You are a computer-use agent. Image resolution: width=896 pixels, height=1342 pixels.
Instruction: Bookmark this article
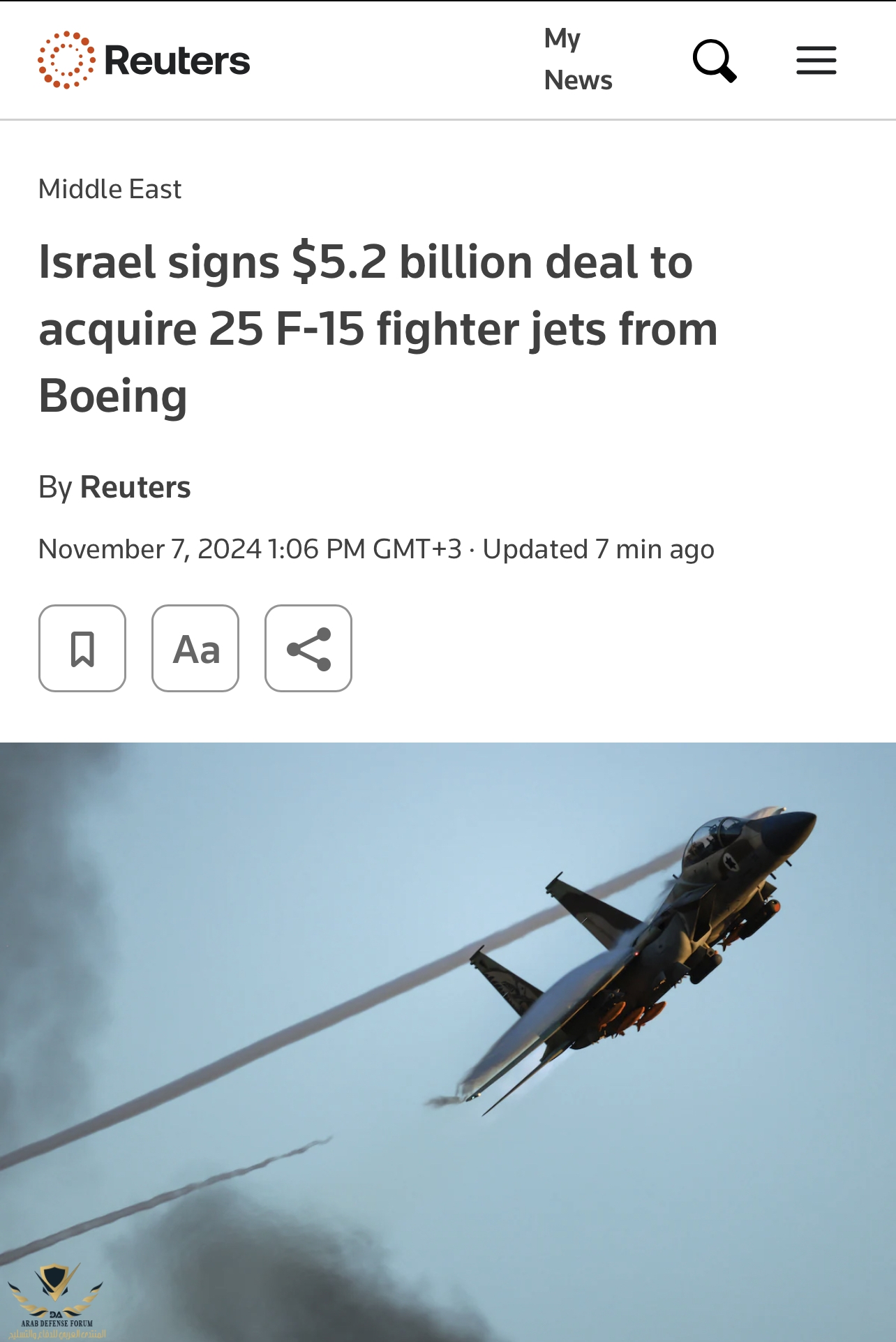[82, 648]
